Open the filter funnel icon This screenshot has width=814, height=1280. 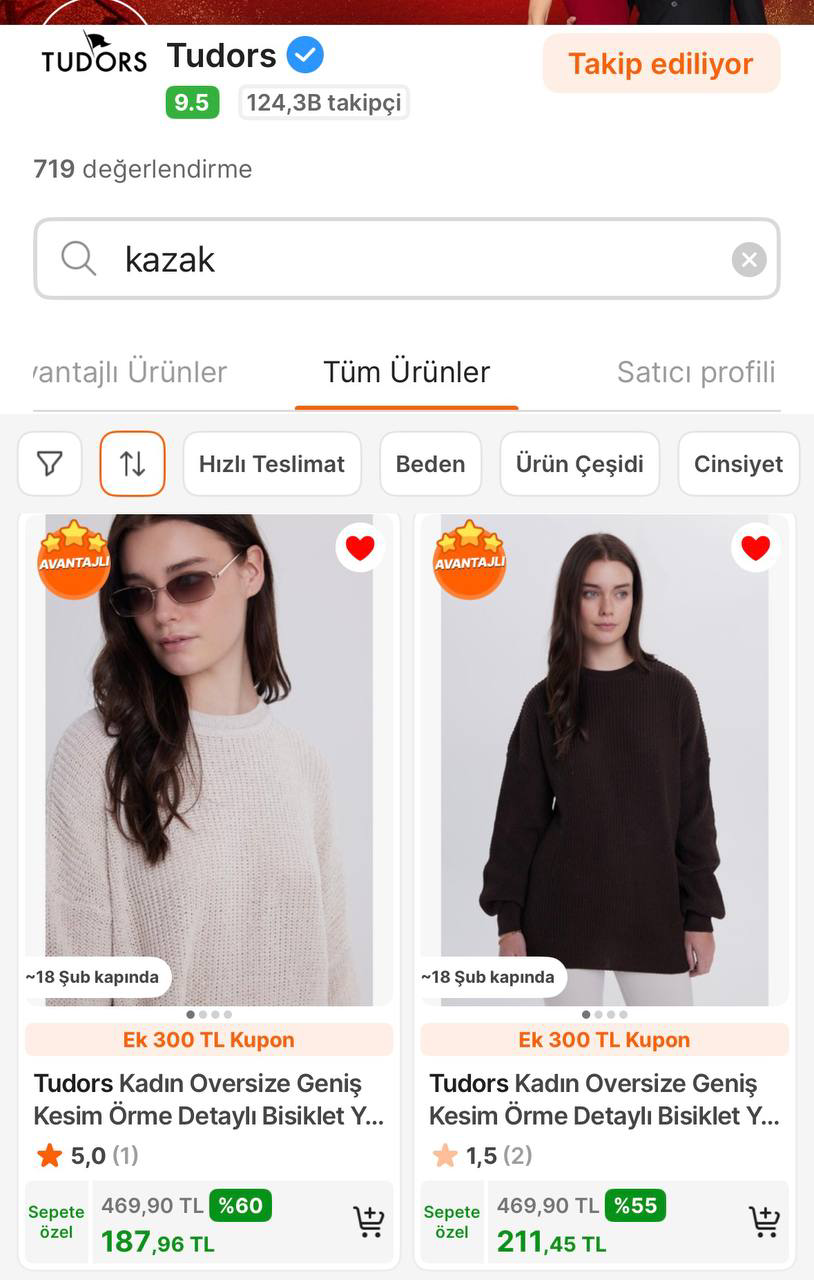[50, 464]
